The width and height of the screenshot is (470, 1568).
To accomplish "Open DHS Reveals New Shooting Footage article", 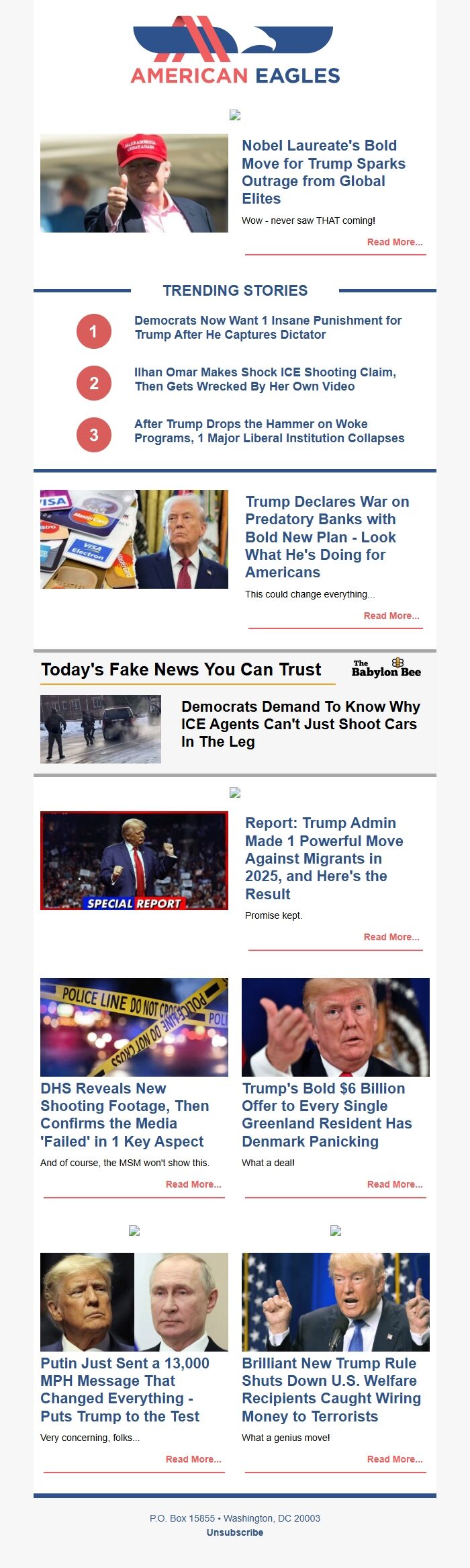I will click(125, 1114).
